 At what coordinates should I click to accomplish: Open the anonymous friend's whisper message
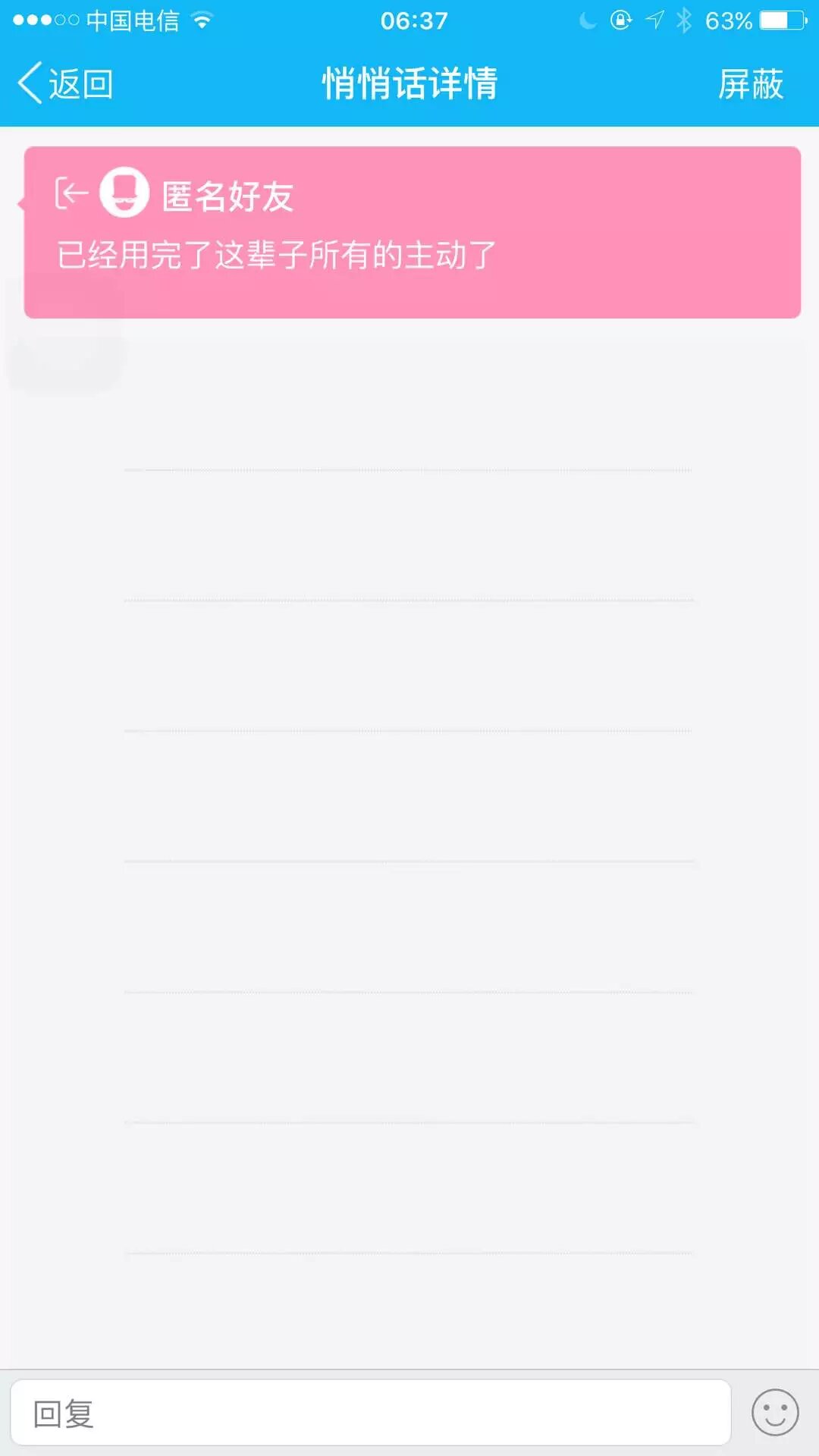point(412,232)
